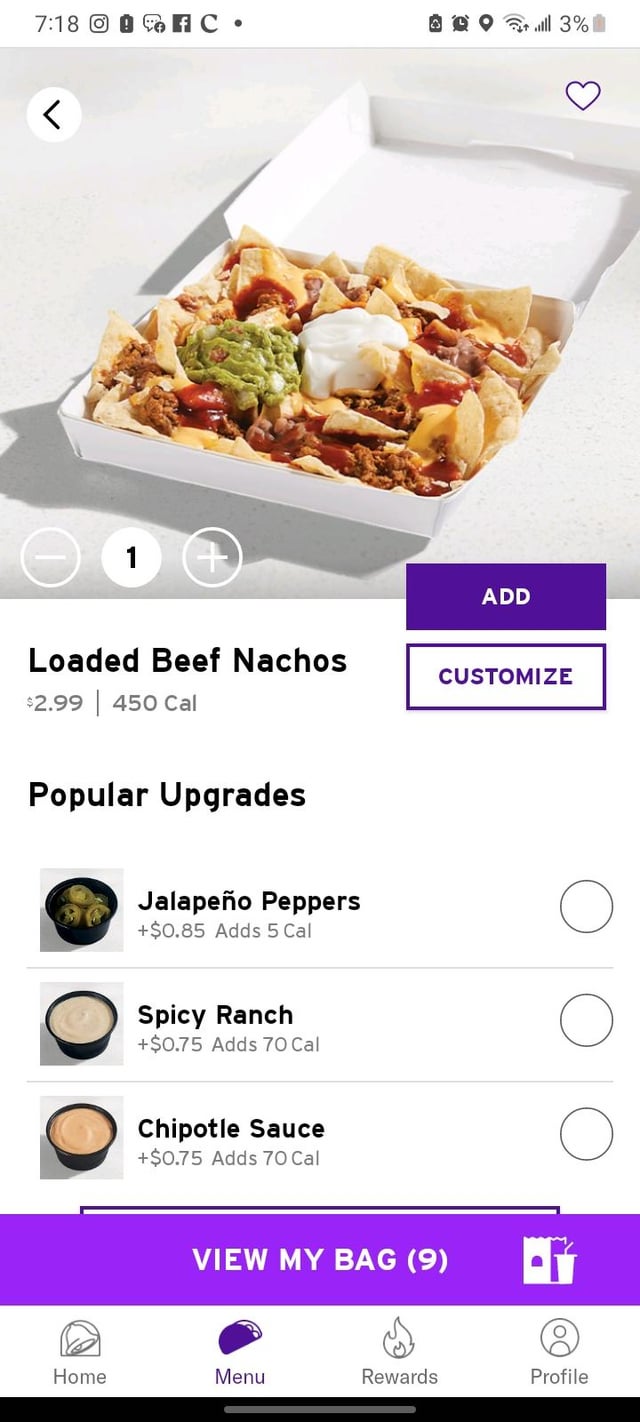Image resolution: width=640 pixels, height=1422 pixels.
Task: Decrease the nachos quantity by one
Action: pos(50,558)
